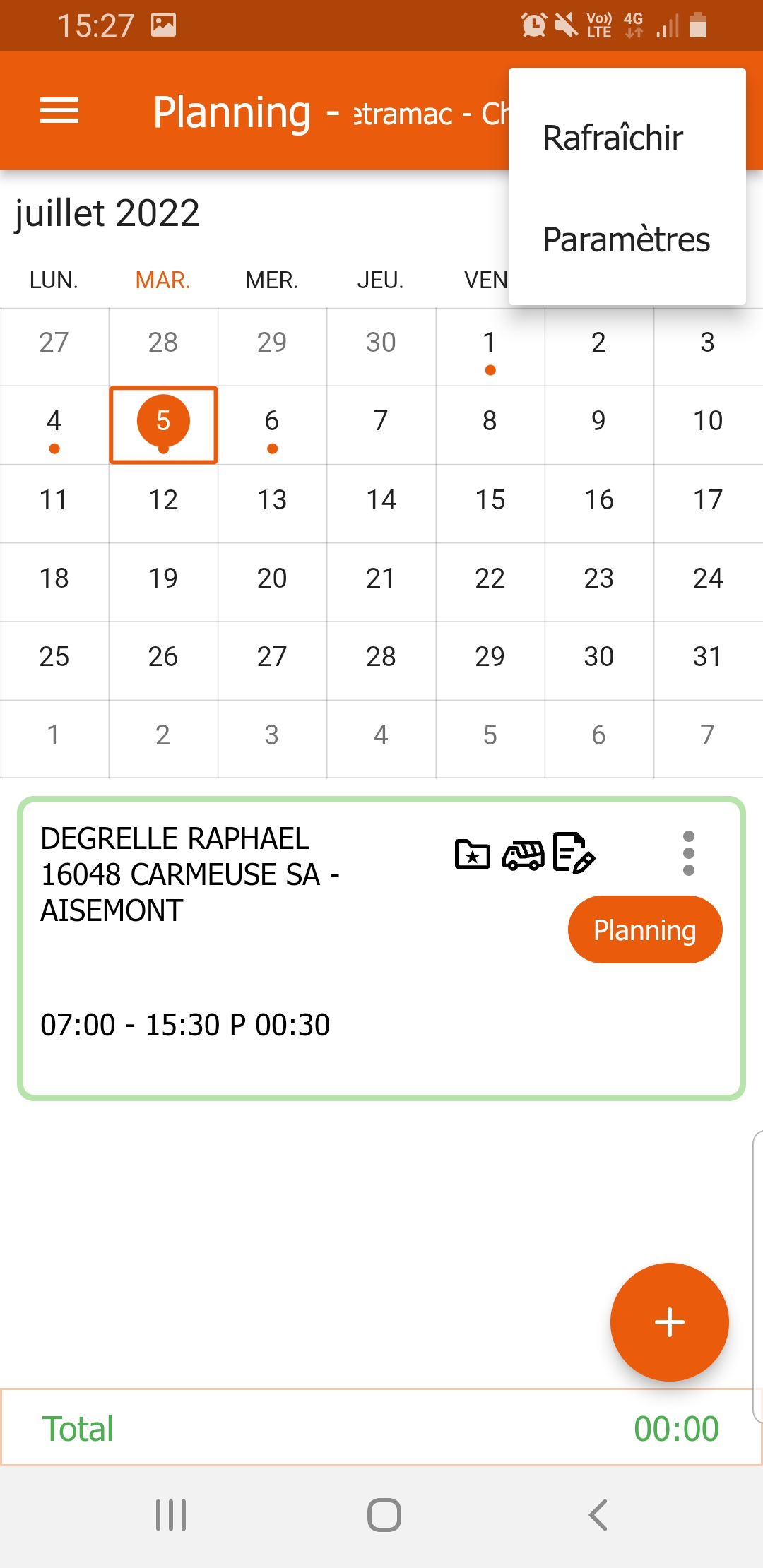Image resolution: width=763 pixels, height=1568 pixels.
Task: Choose July 15 in the calendar
Action: click(x=490, y=501)
